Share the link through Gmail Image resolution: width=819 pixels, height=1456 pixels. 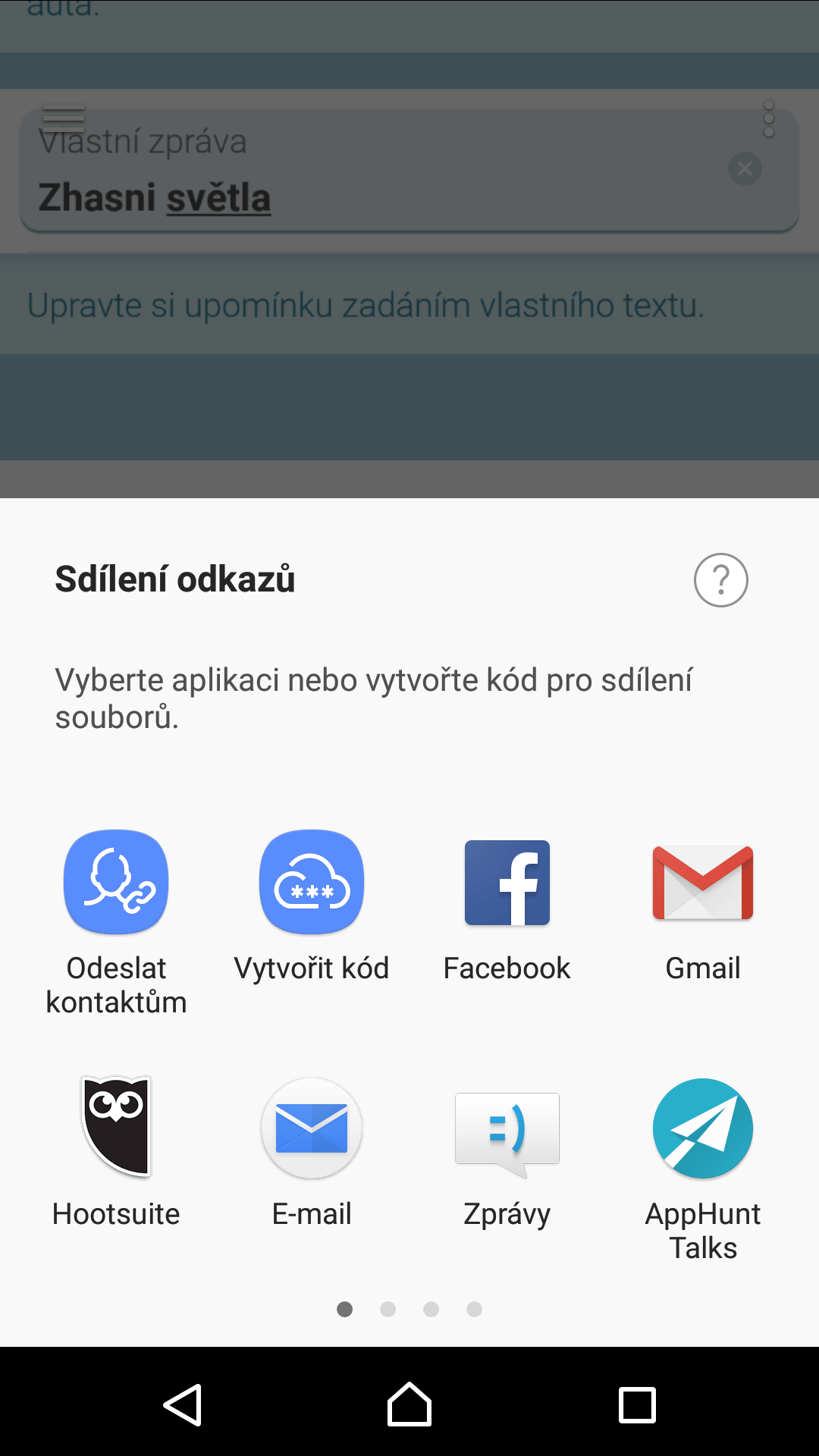pos(703,883)
